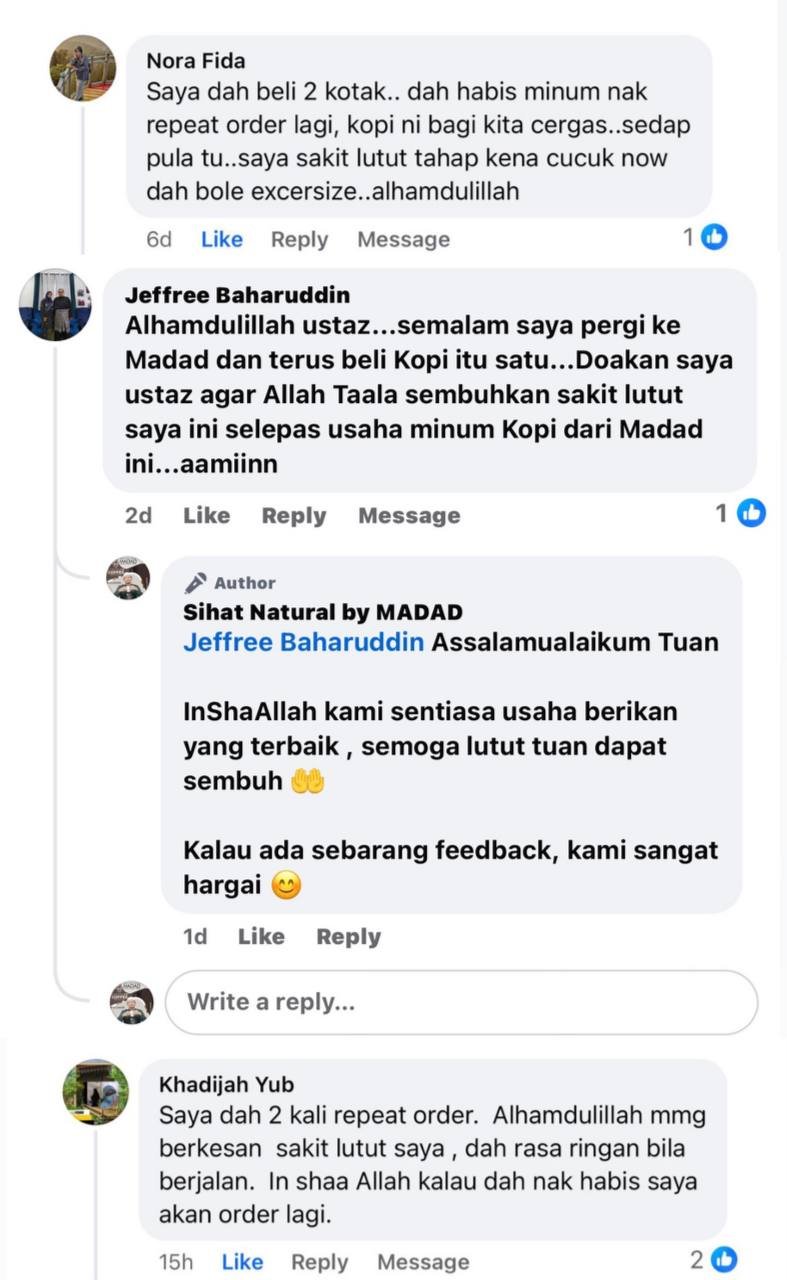The height and width of the screenshot is (1280, 787).
Task: Open Khadijah Yub's profile name
Action: [226, 1085]
